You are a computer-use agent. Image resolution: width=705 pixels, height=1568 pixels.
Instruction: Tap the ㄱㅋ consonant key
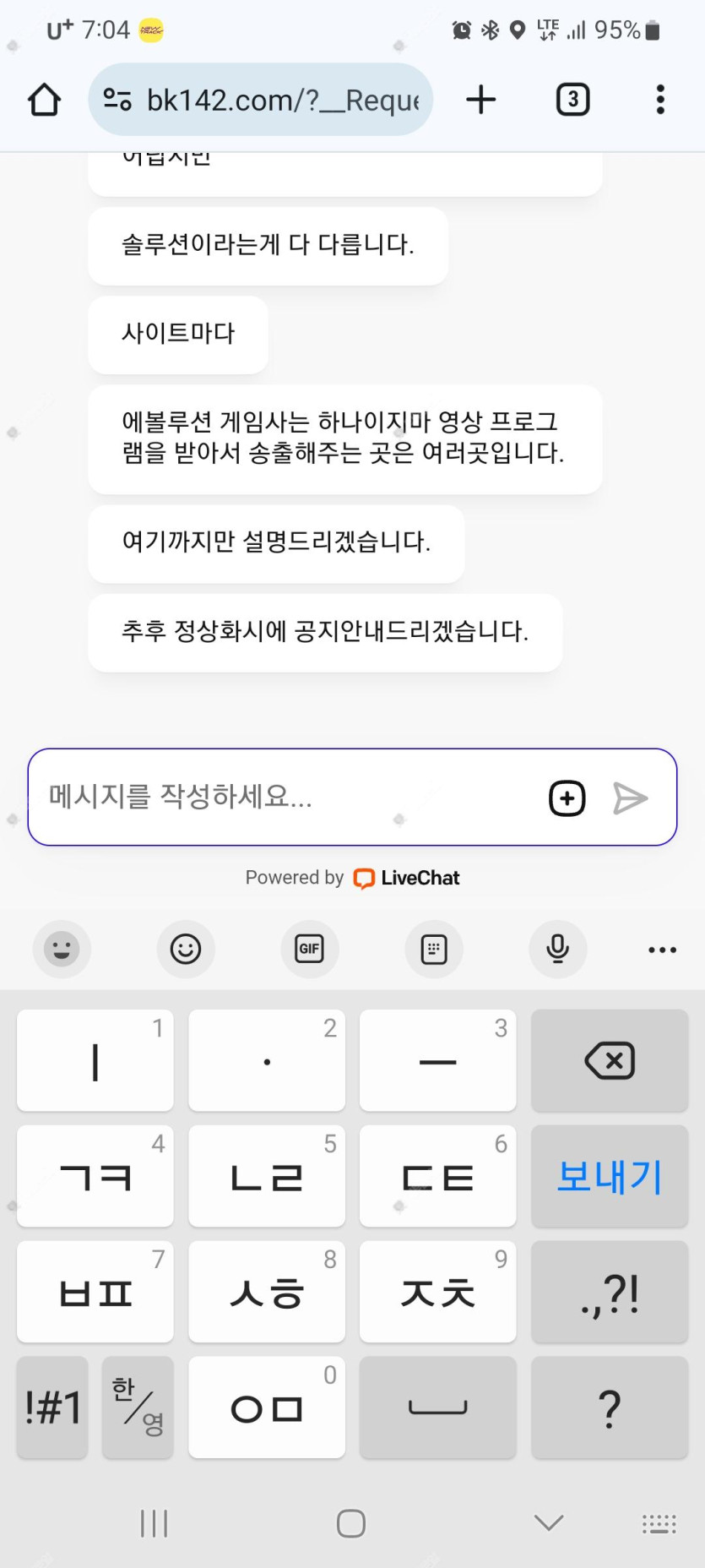click(95, 1176)
